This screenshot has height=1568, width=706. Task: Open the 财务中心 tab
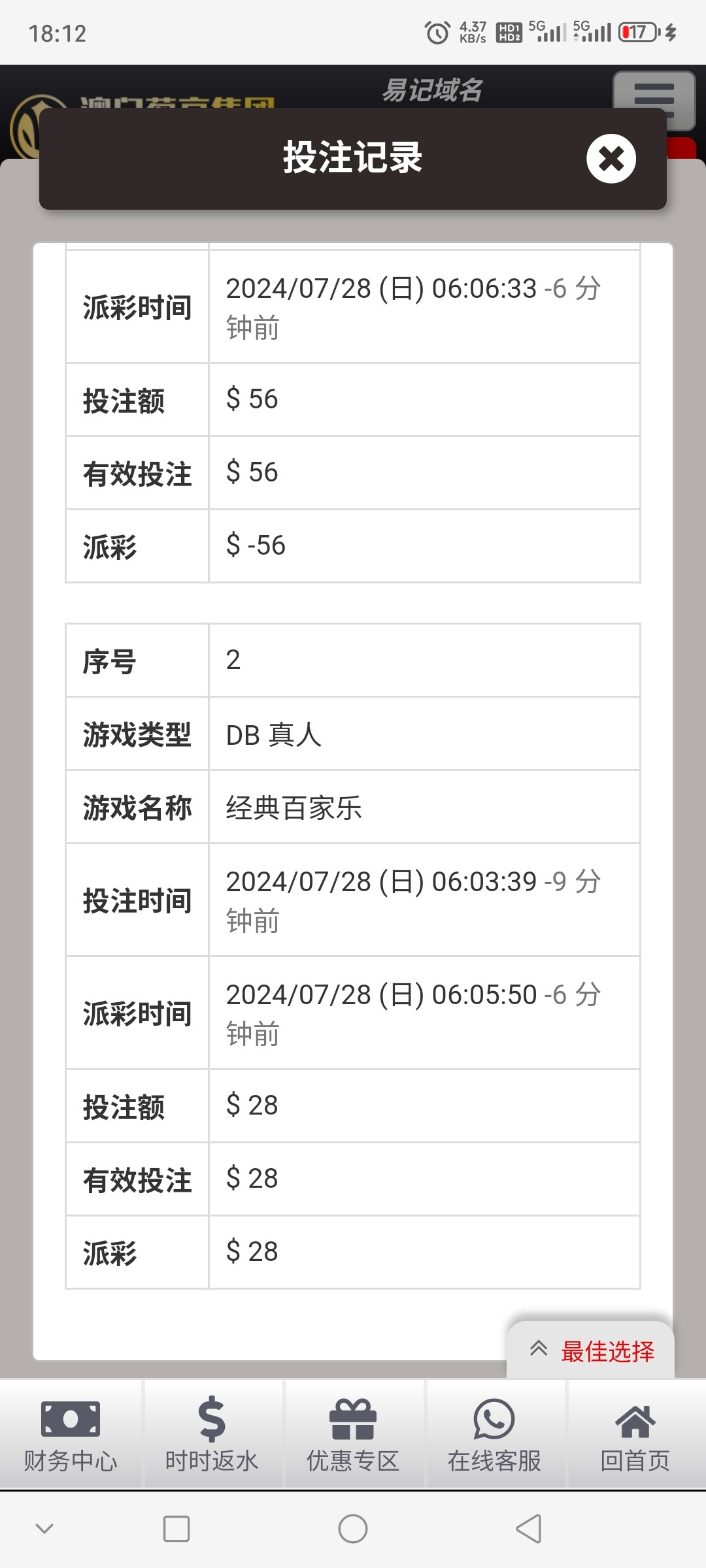coord(71,1435)
